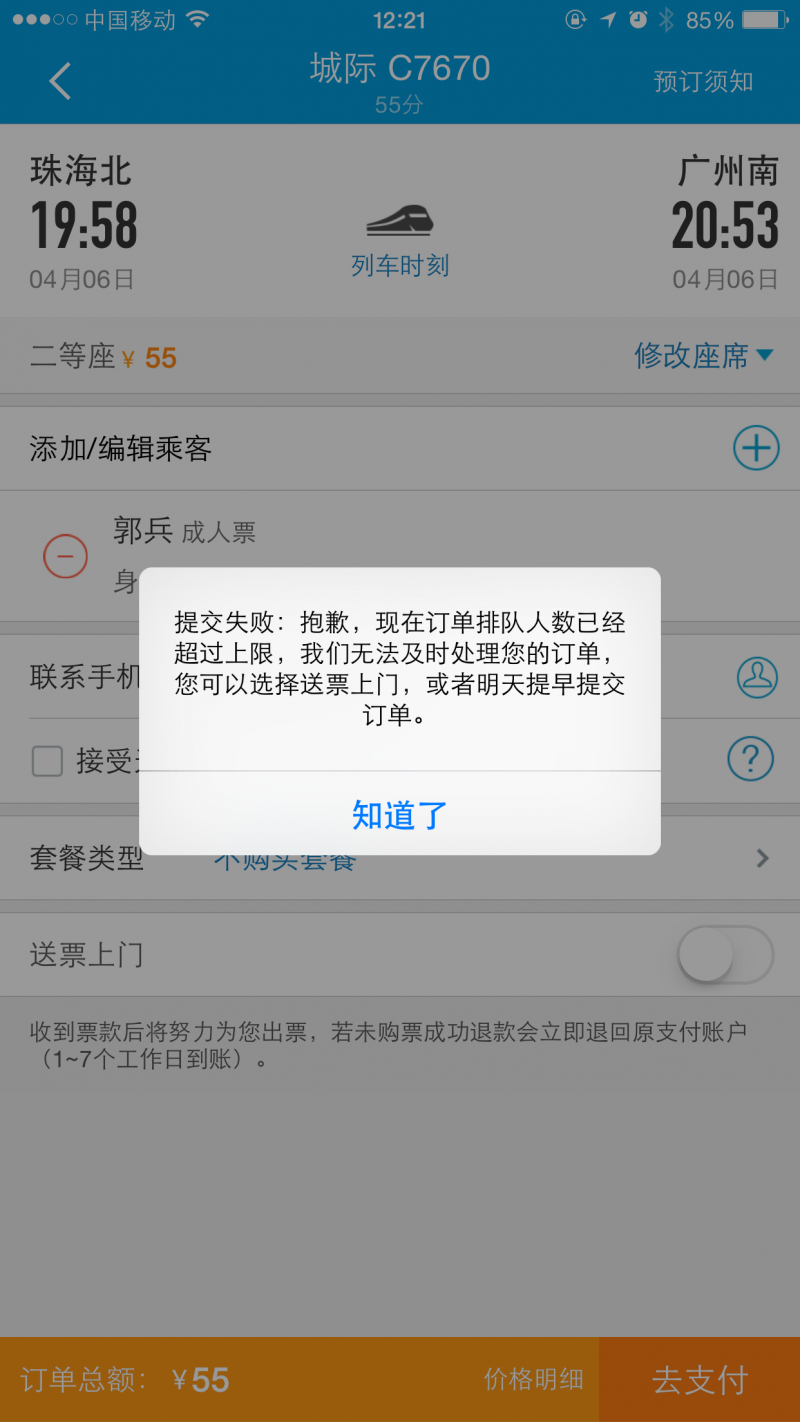
Task: Dismiss the dialog with 知道了
Action: pyautogui.click(x=400, y=814)
